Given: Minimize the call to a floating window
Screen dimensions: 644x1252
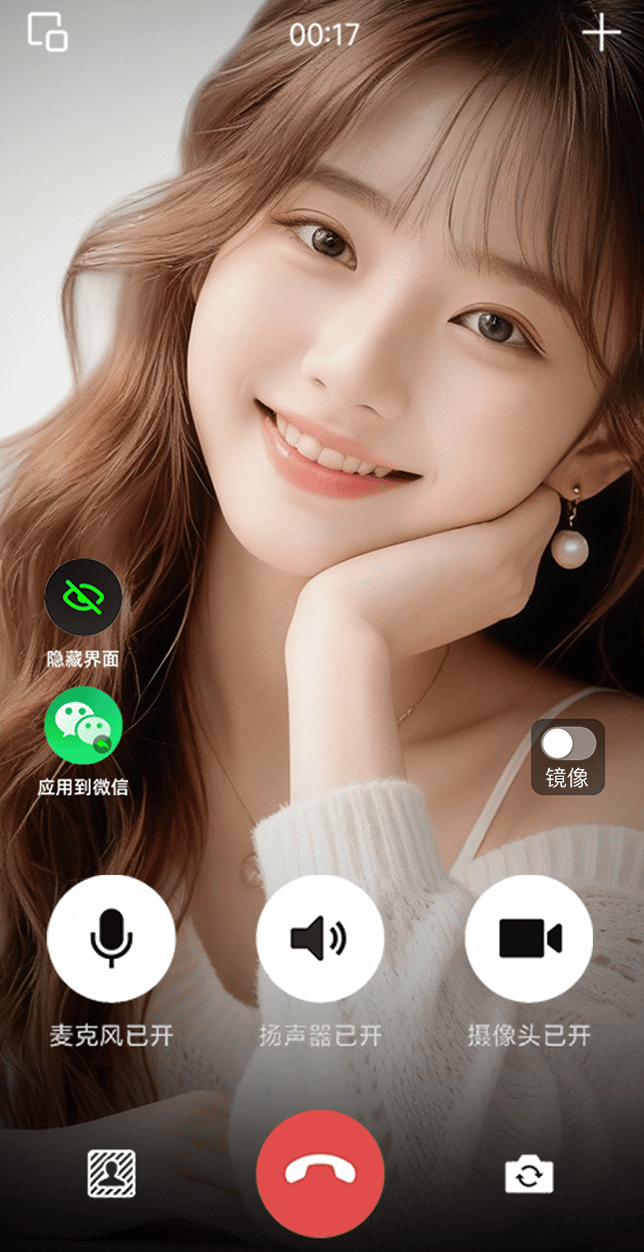Looking at the screenshot, I should coord(47,32).
